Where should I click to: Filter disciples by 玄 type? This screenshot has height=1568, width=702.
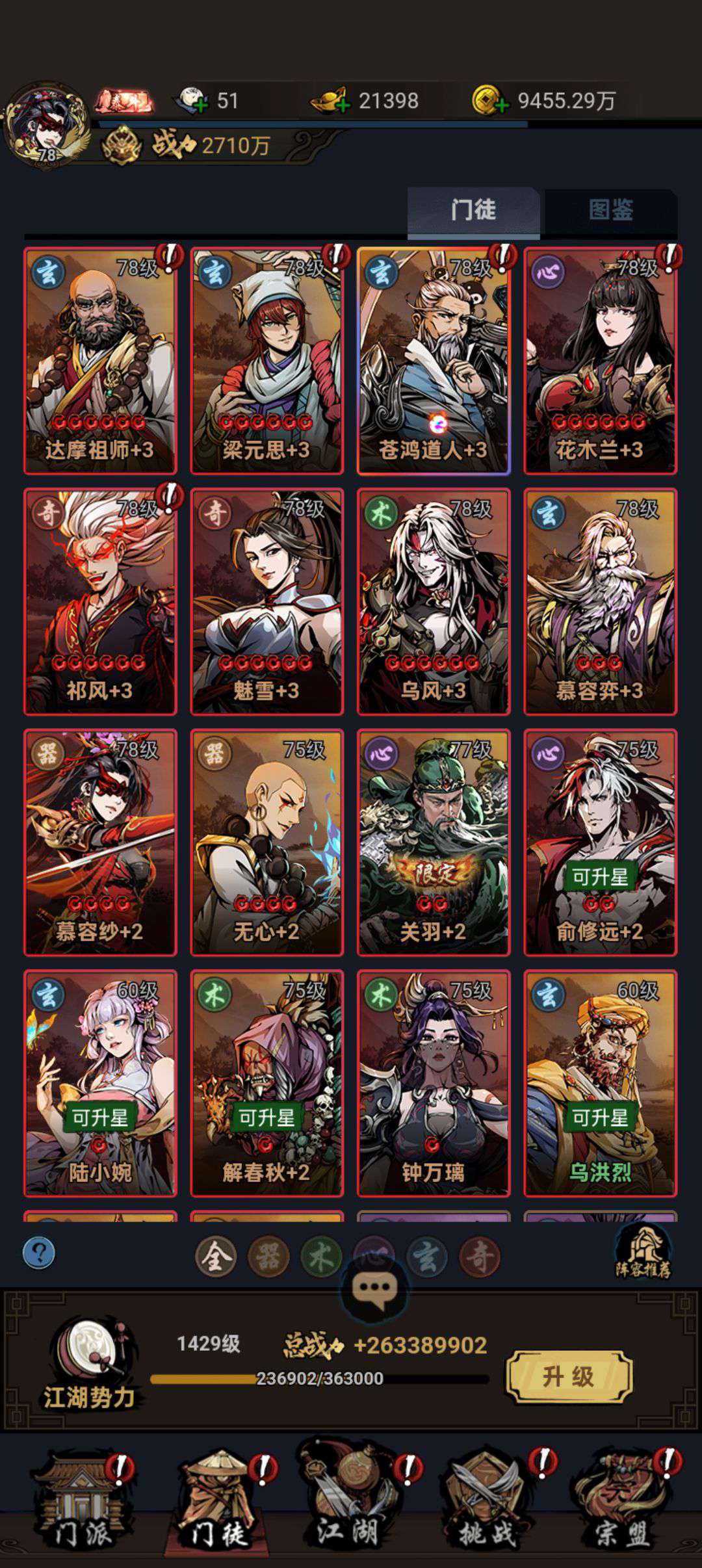pos(427,1257)
